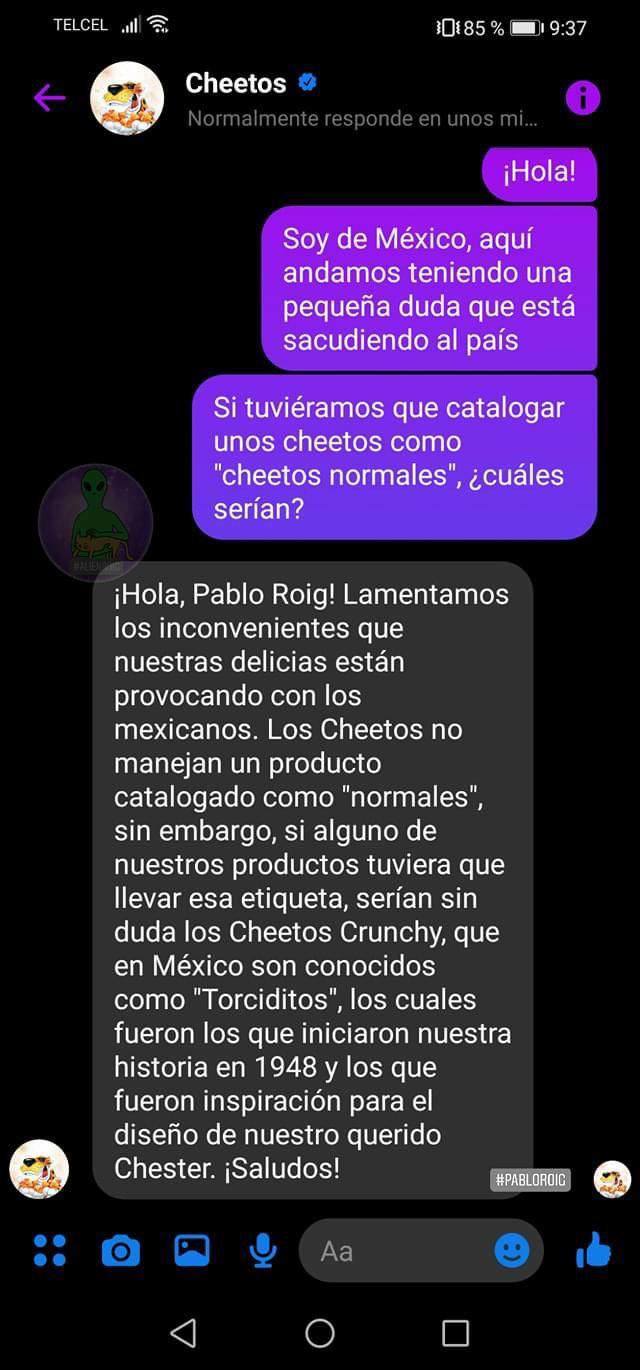Send a thumbs-up like
The width and height of the screenshot is (640, 1370).
[593, 1249]
